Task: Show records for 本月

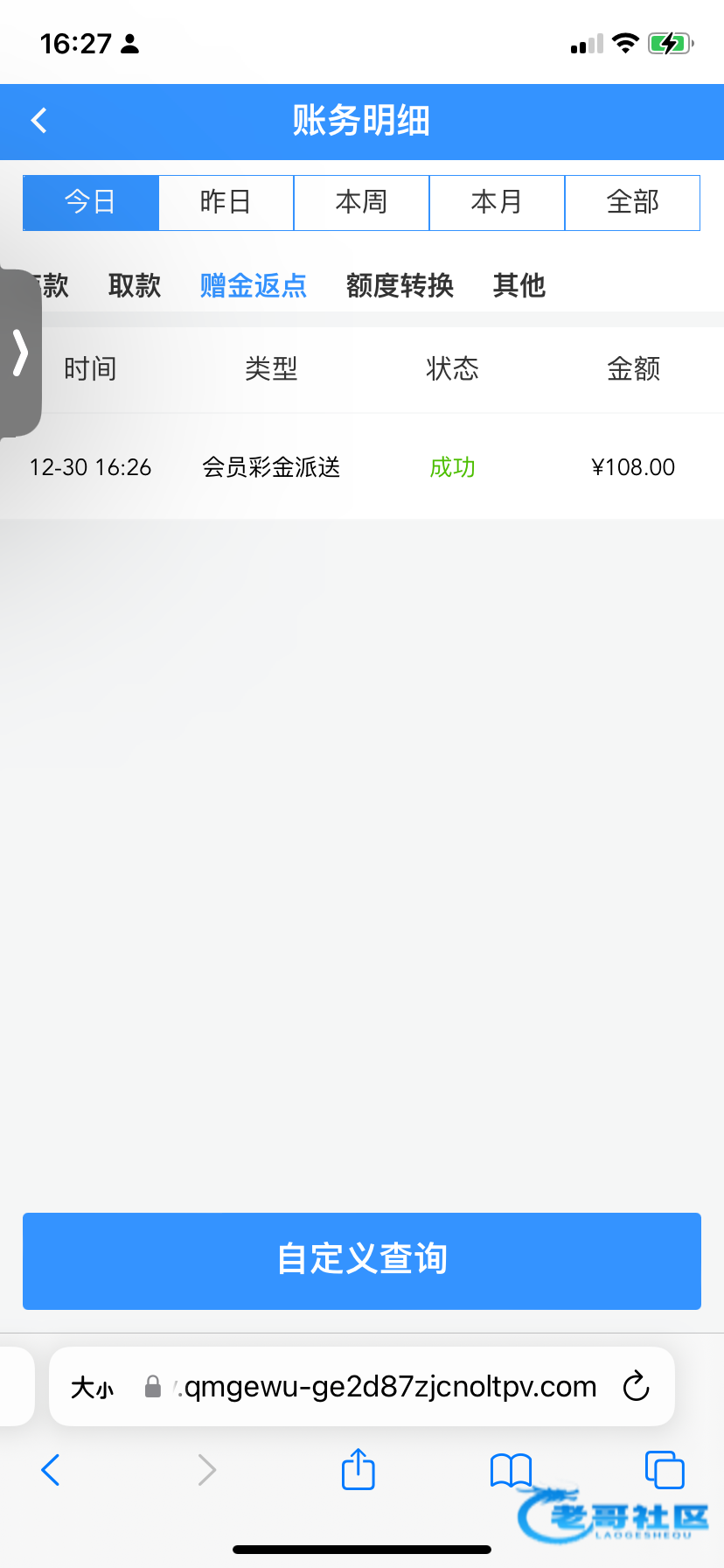Action: point(497,202)
